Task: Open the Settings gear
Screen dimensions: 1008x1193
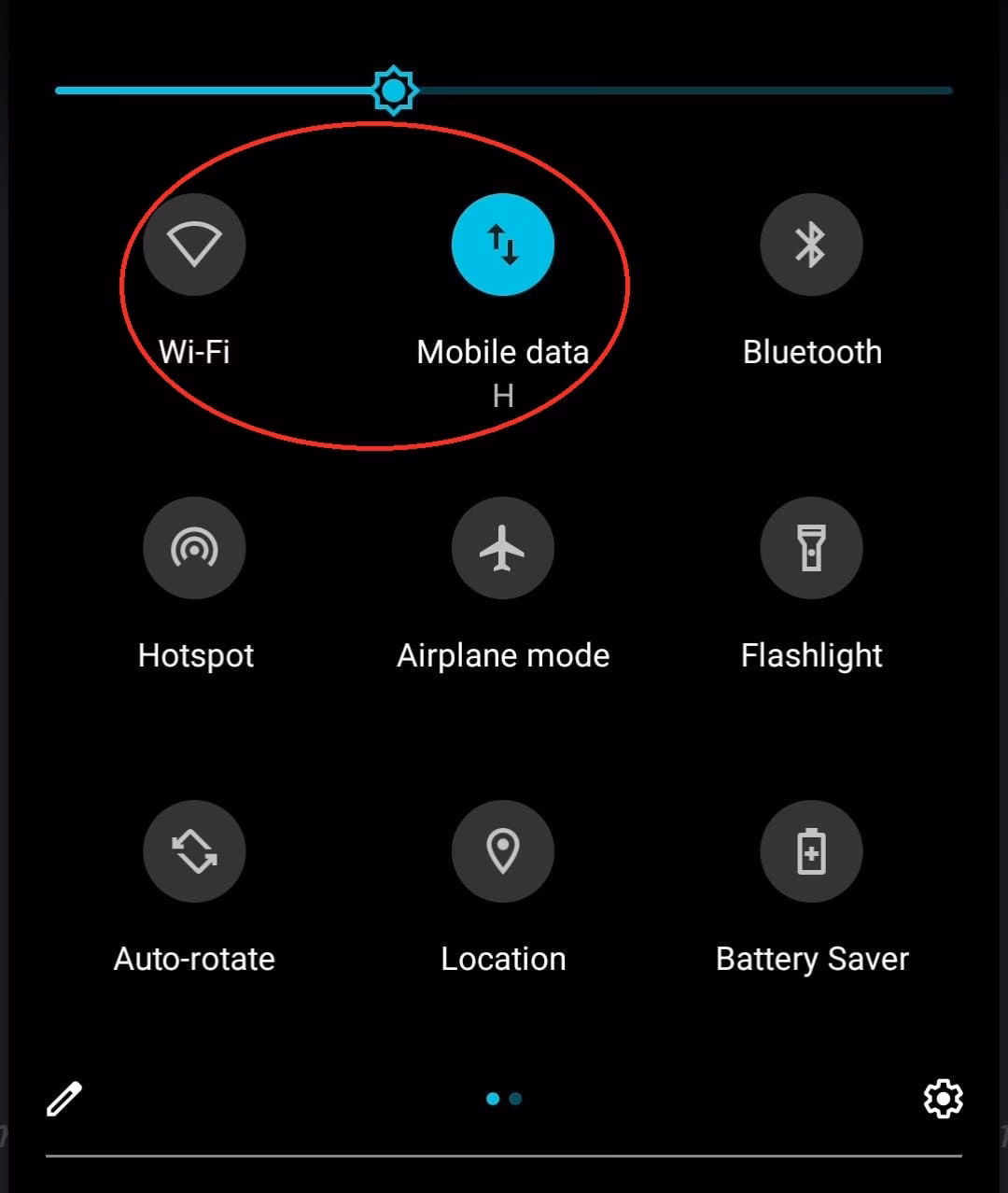Action: pyautogui.click(x=944, y=1098)
